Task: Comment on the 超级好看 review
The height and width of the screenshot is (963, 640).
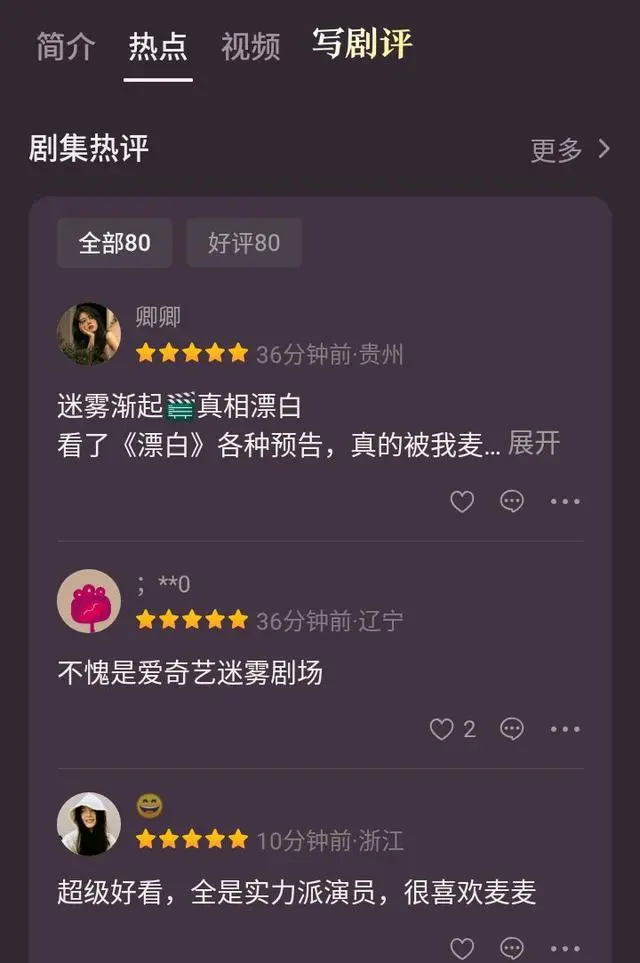Action: (x=512, y=948)
